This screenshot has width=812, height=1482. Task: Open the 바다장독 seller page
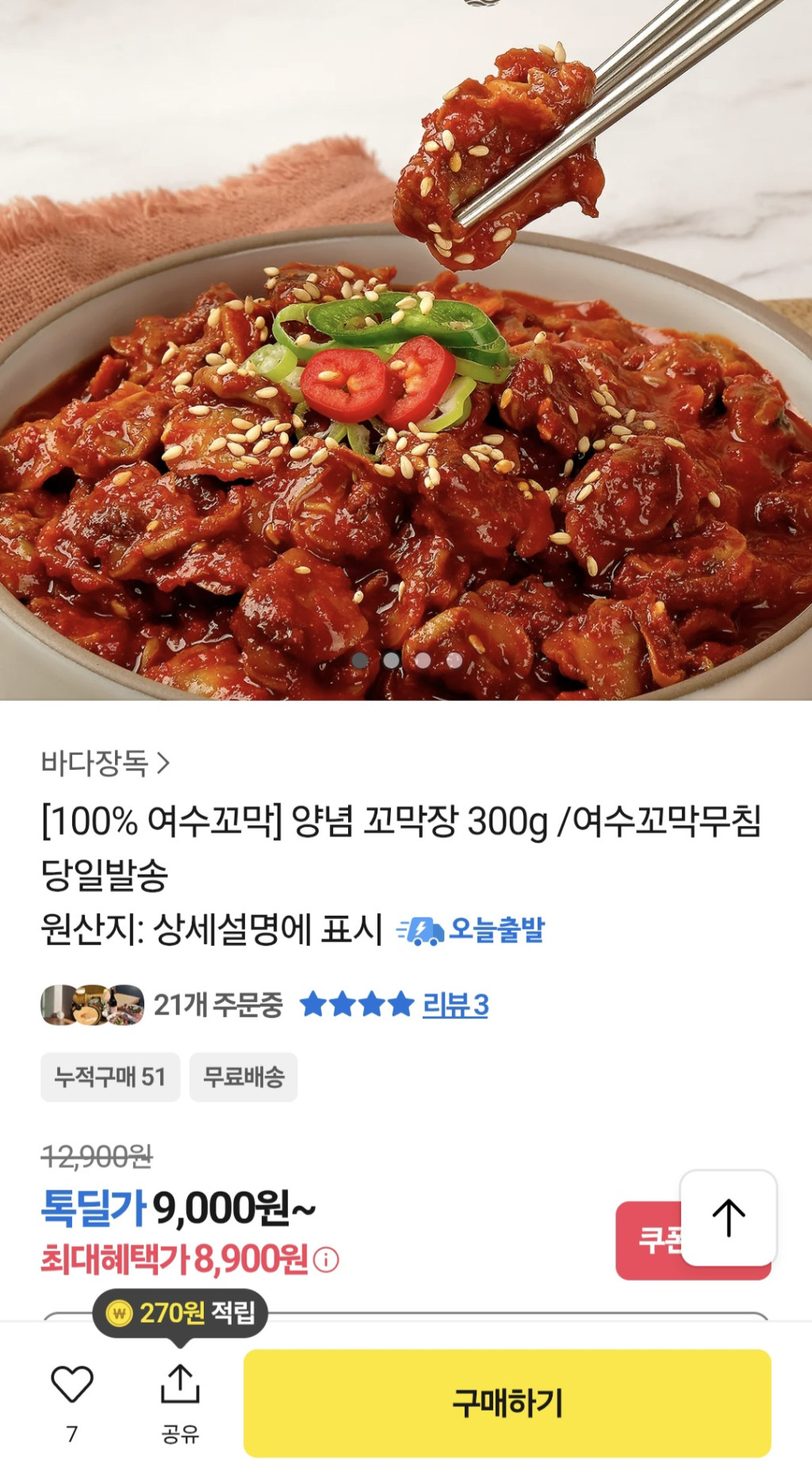pos(105,764)
